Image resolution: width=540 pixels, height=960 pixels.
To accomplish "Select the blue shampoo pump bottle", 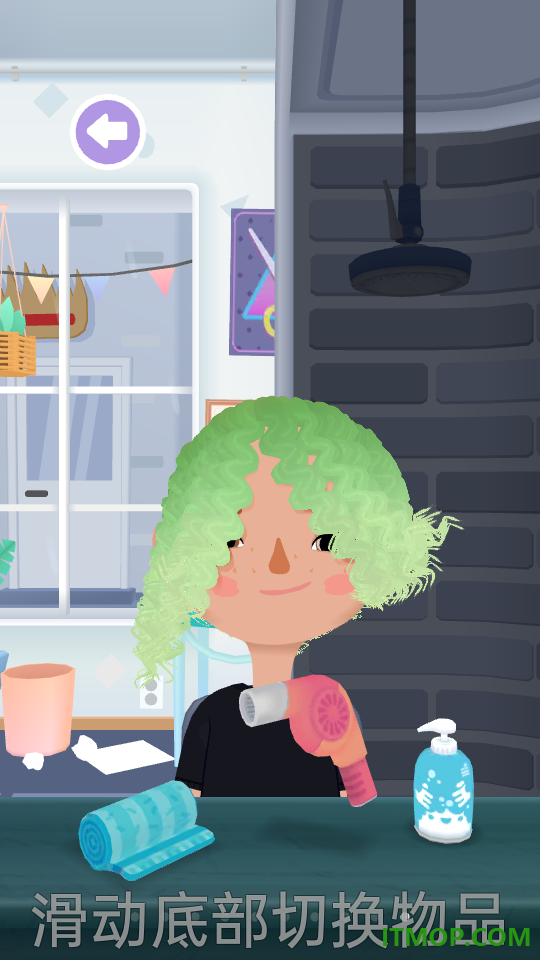I will (443, 780).
